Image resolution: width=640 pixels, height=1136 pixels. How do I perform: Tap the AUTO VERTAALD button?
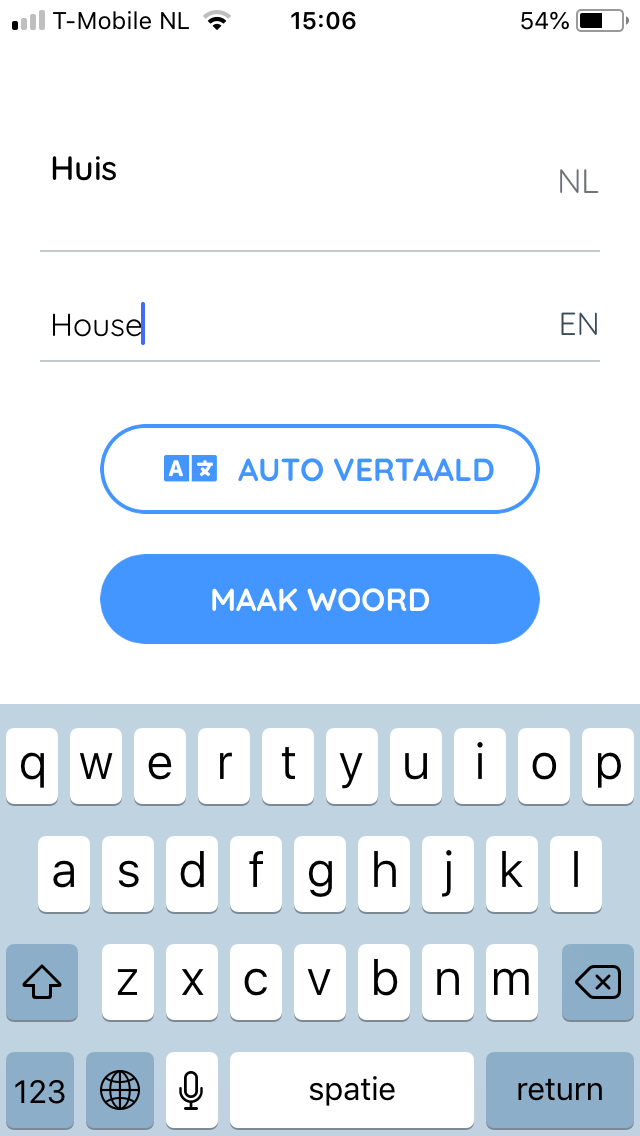(320, 469)
